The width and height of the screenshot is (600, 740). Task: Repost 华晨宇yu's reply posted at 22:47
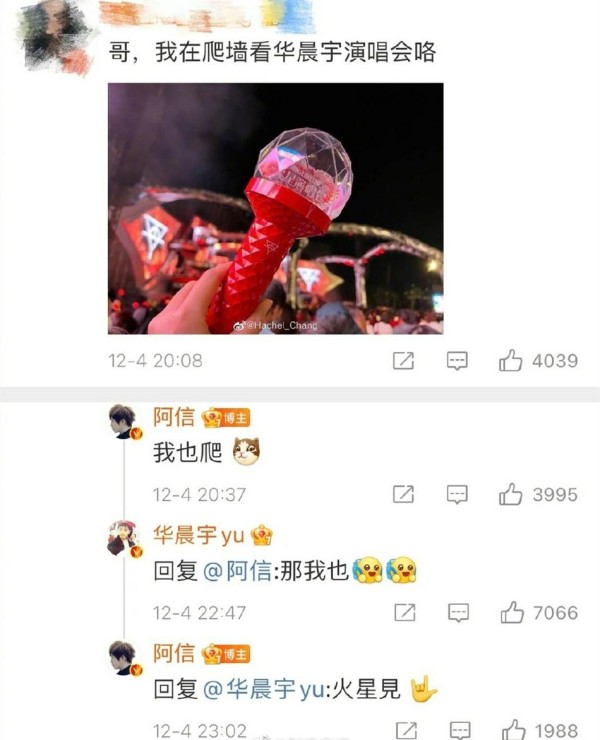click(403, 612)
